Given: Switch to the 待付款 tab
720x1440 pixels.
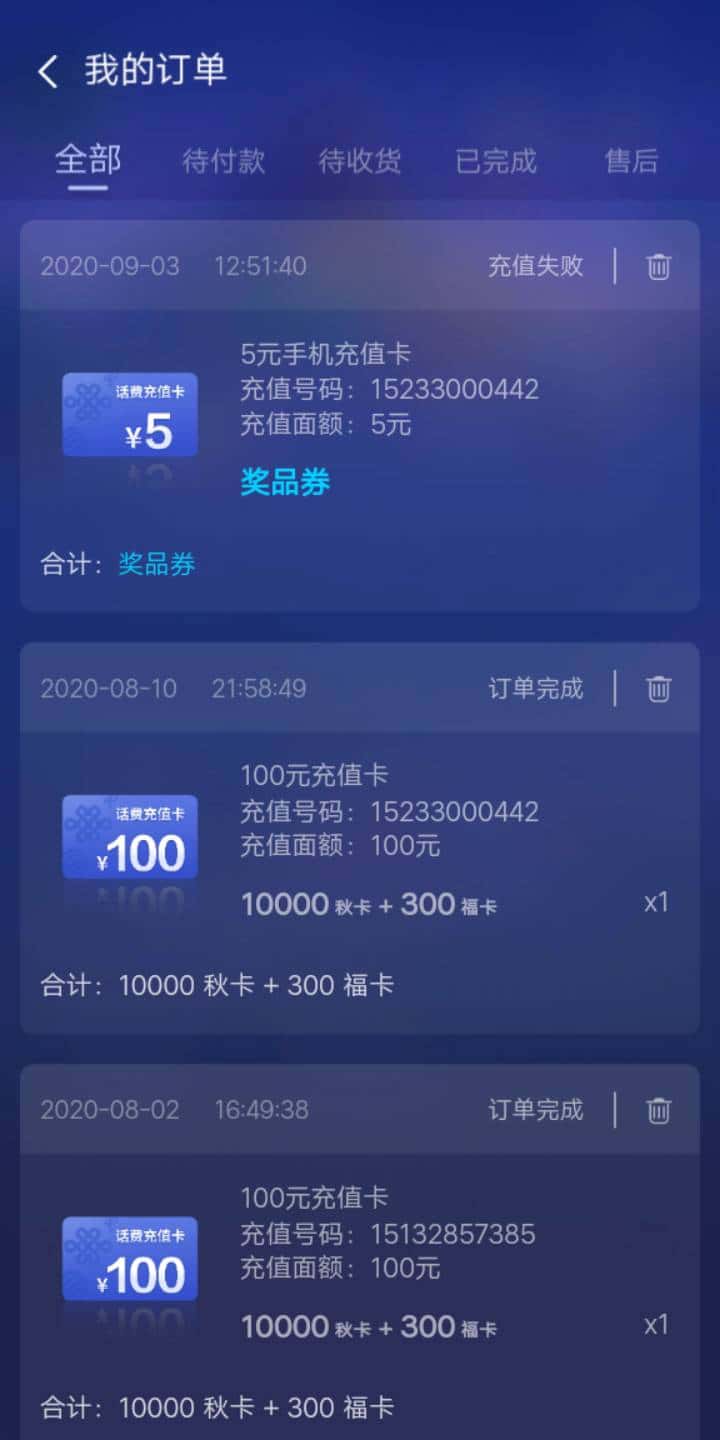Looking at the screenshot, I should coord(224,160).
